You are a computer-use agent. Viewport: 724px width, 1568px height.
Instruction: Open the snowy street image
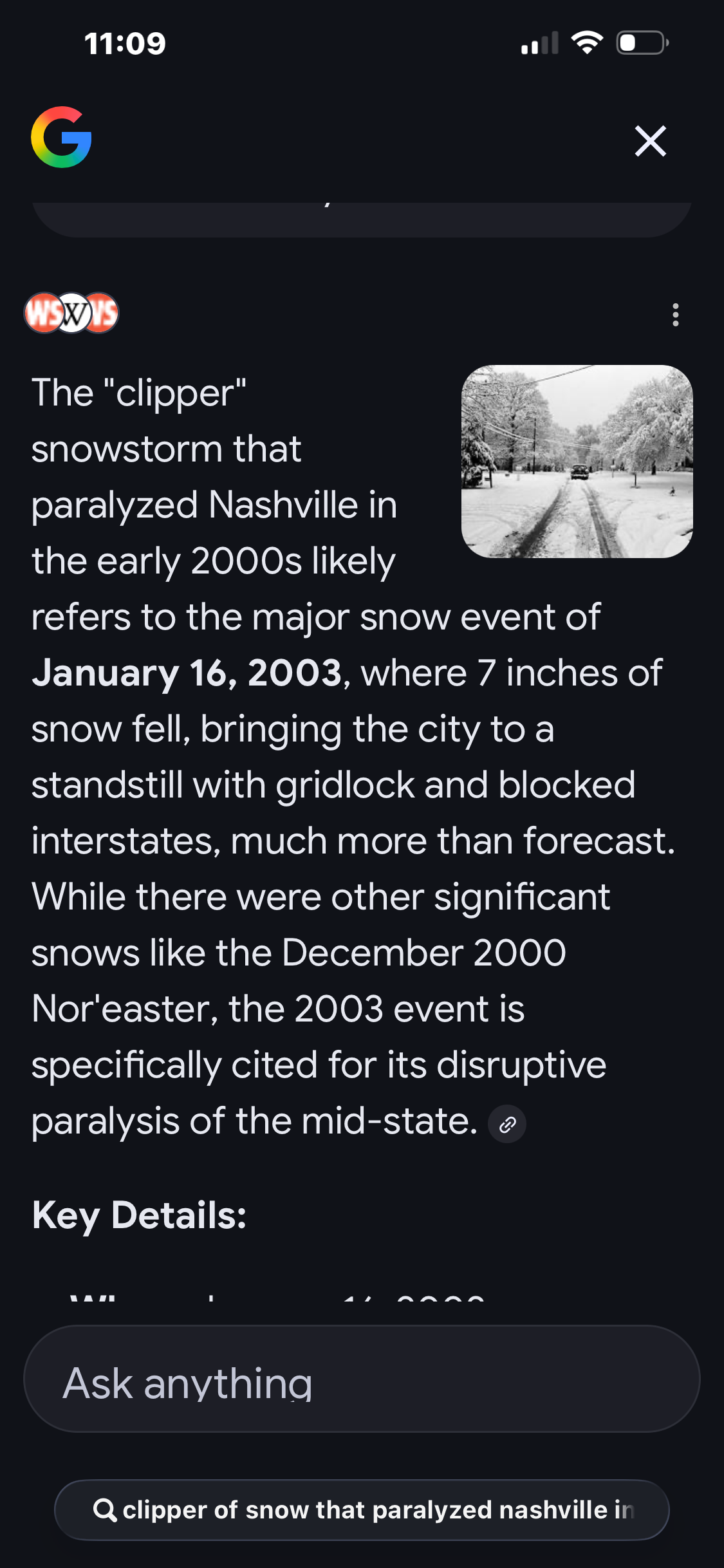pos(577,461)
